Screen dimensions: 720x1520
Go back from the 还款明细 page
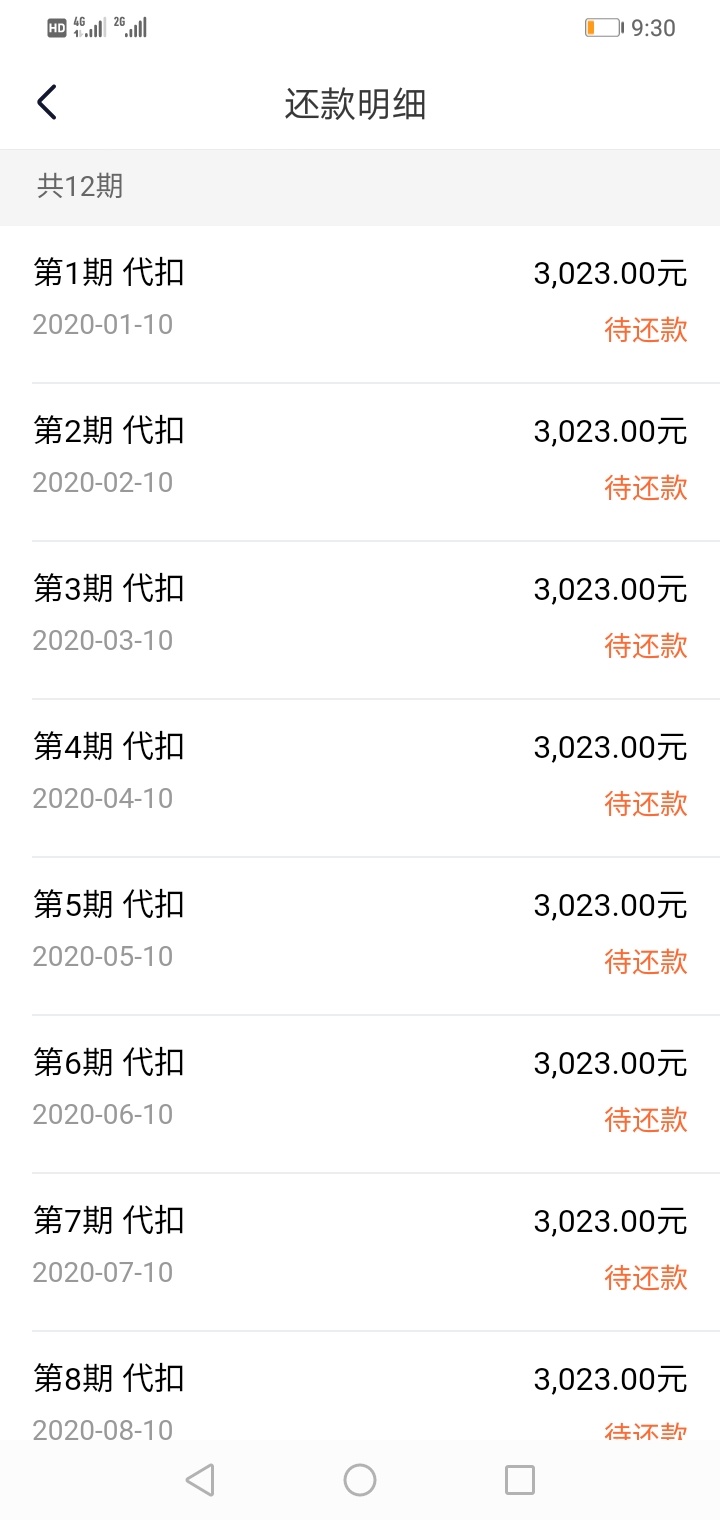coord(46,102)
